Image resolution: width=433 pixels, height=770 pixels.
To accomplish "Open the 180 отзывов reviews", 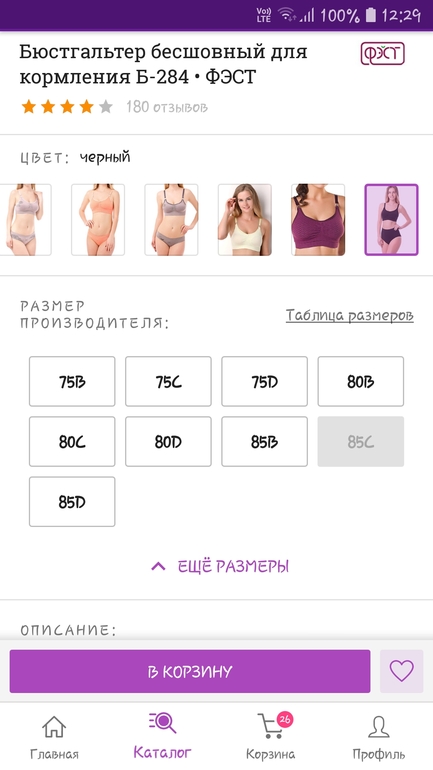I will pyautogui.click(x=167, y=107).
